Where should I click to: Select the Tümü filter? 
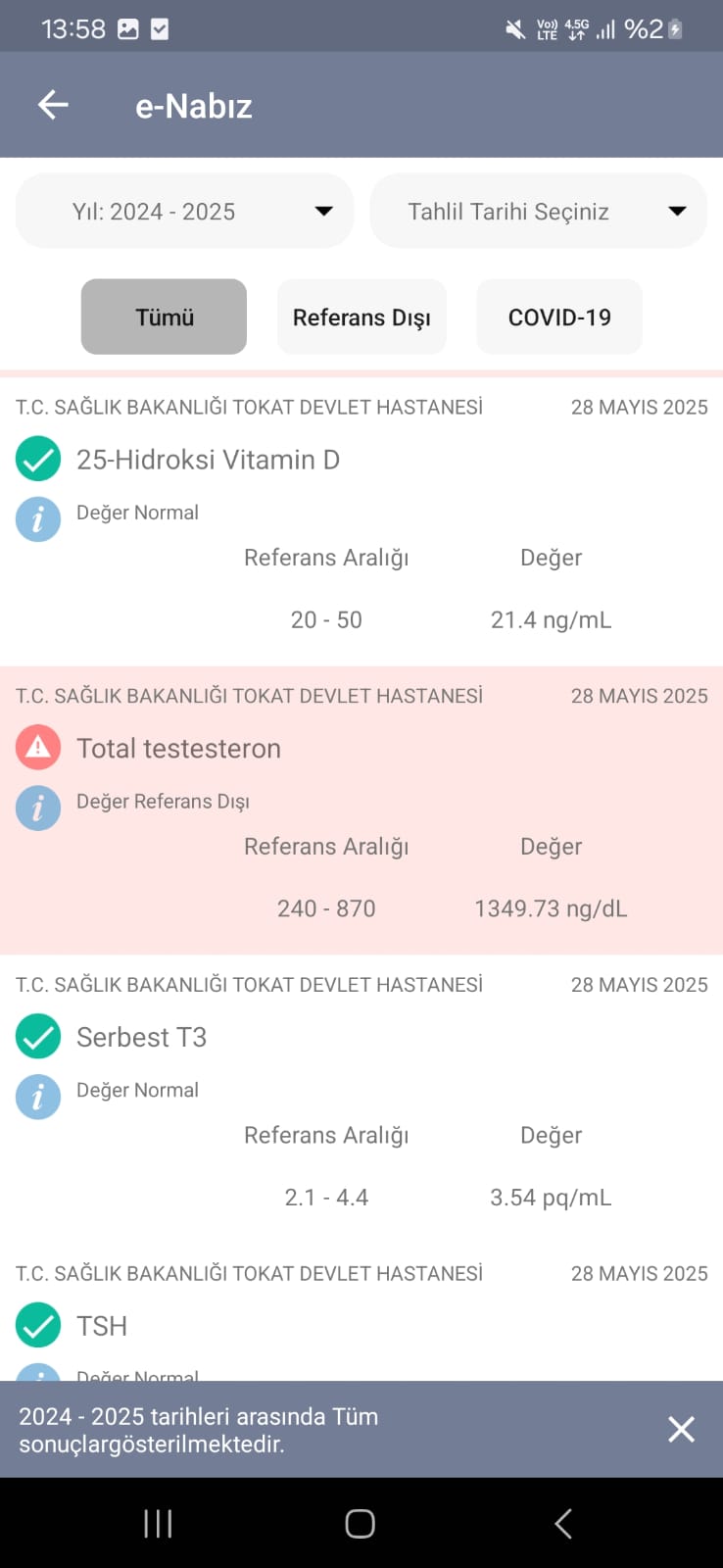[164, 317]
